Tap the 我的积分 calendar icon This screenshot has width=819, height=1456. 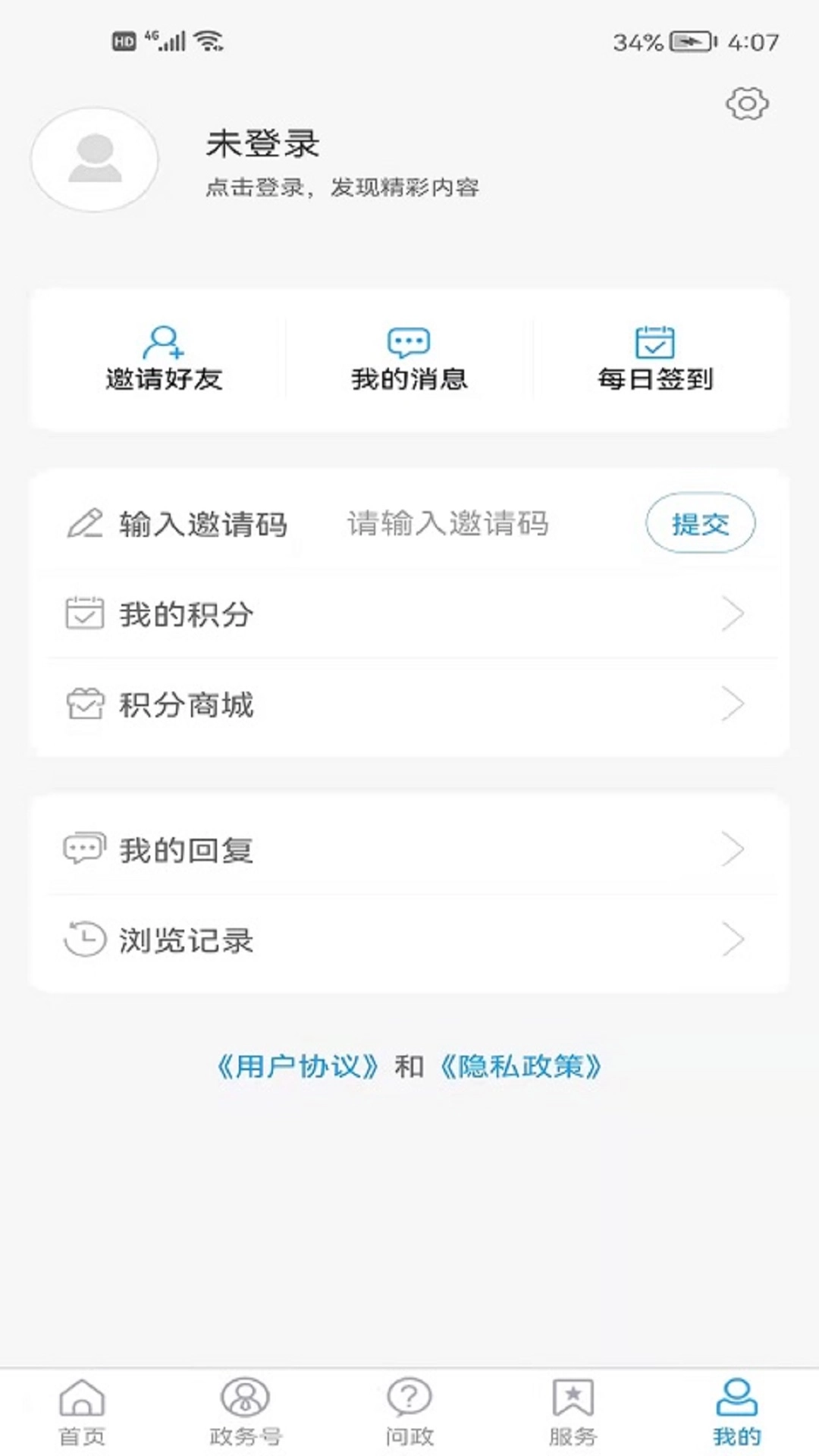(86, 614)
